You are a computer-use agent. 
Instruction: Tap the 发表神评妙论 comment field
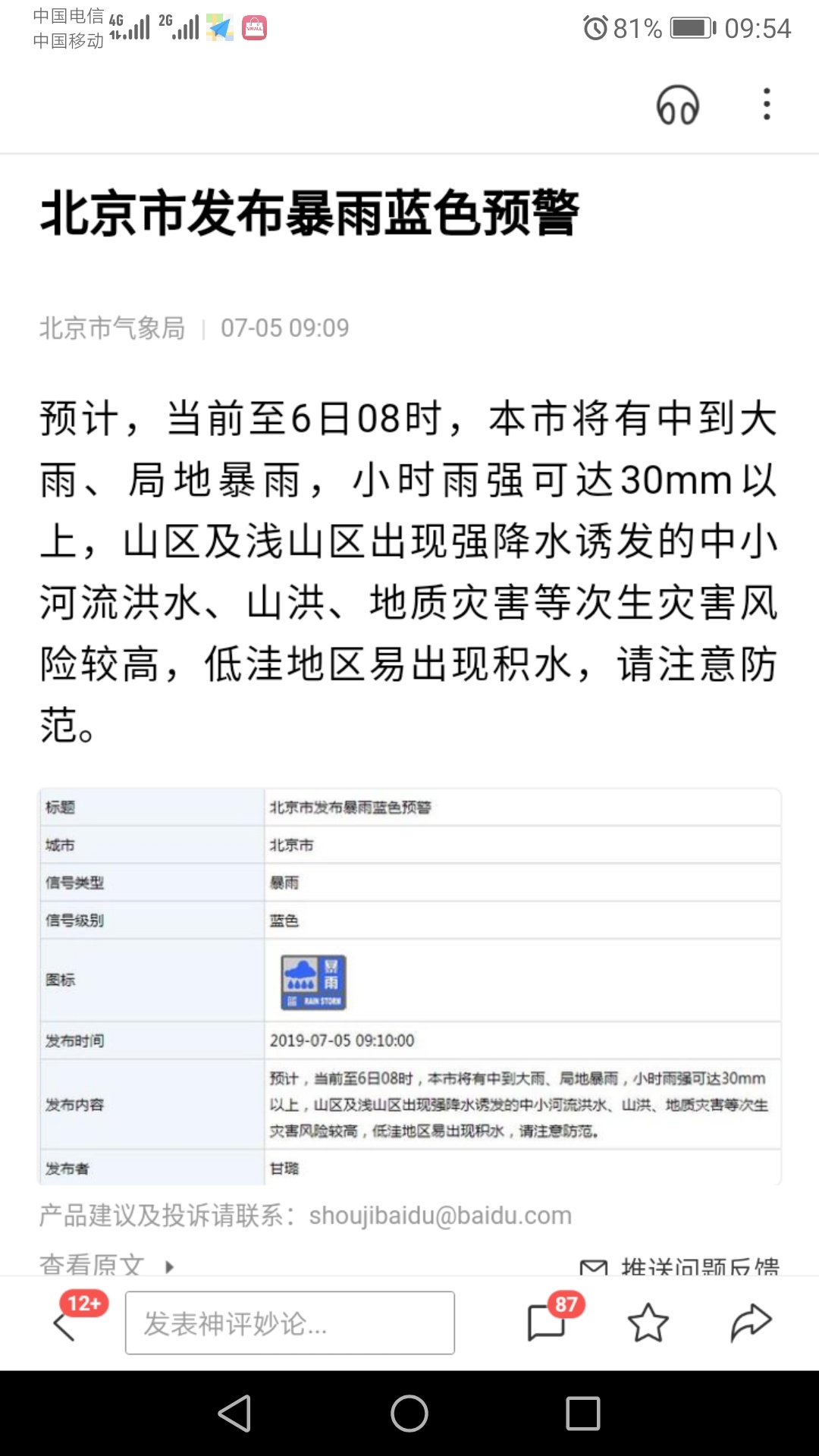point(290,1323)
